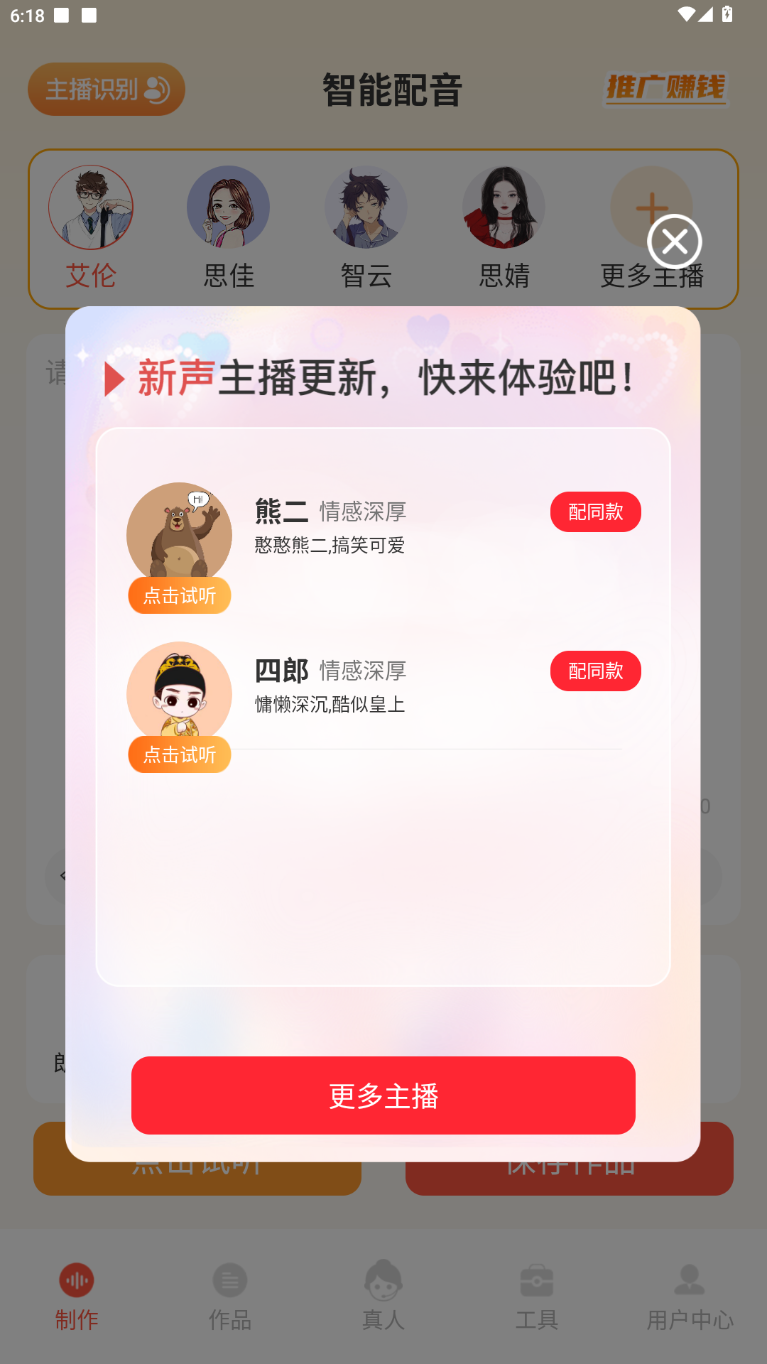This screenshot has height=1364, width=767.
Task: Select 配同款 for 四郎
Action: (595, 671)
